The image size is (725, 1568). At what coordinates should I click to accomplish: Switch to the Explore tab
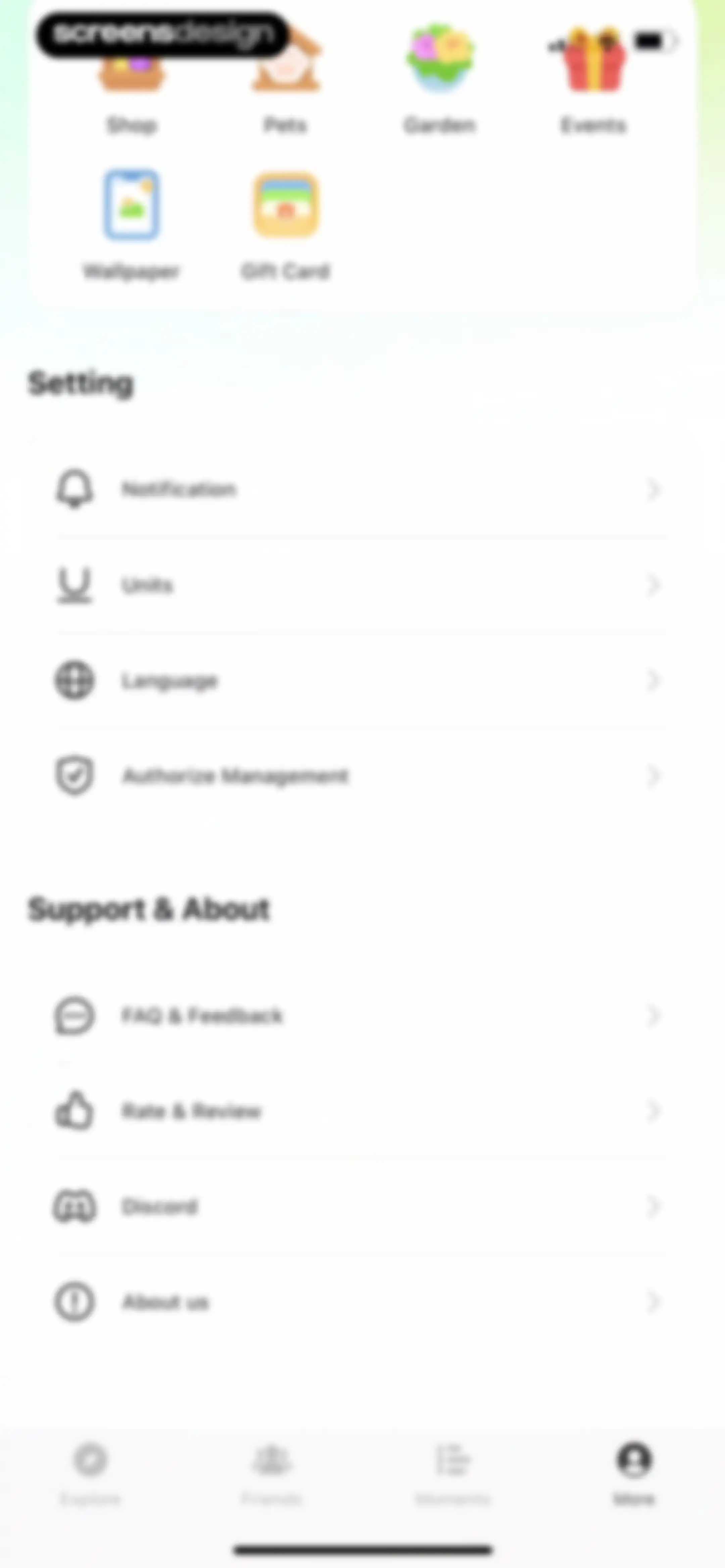click(91, 1473)
